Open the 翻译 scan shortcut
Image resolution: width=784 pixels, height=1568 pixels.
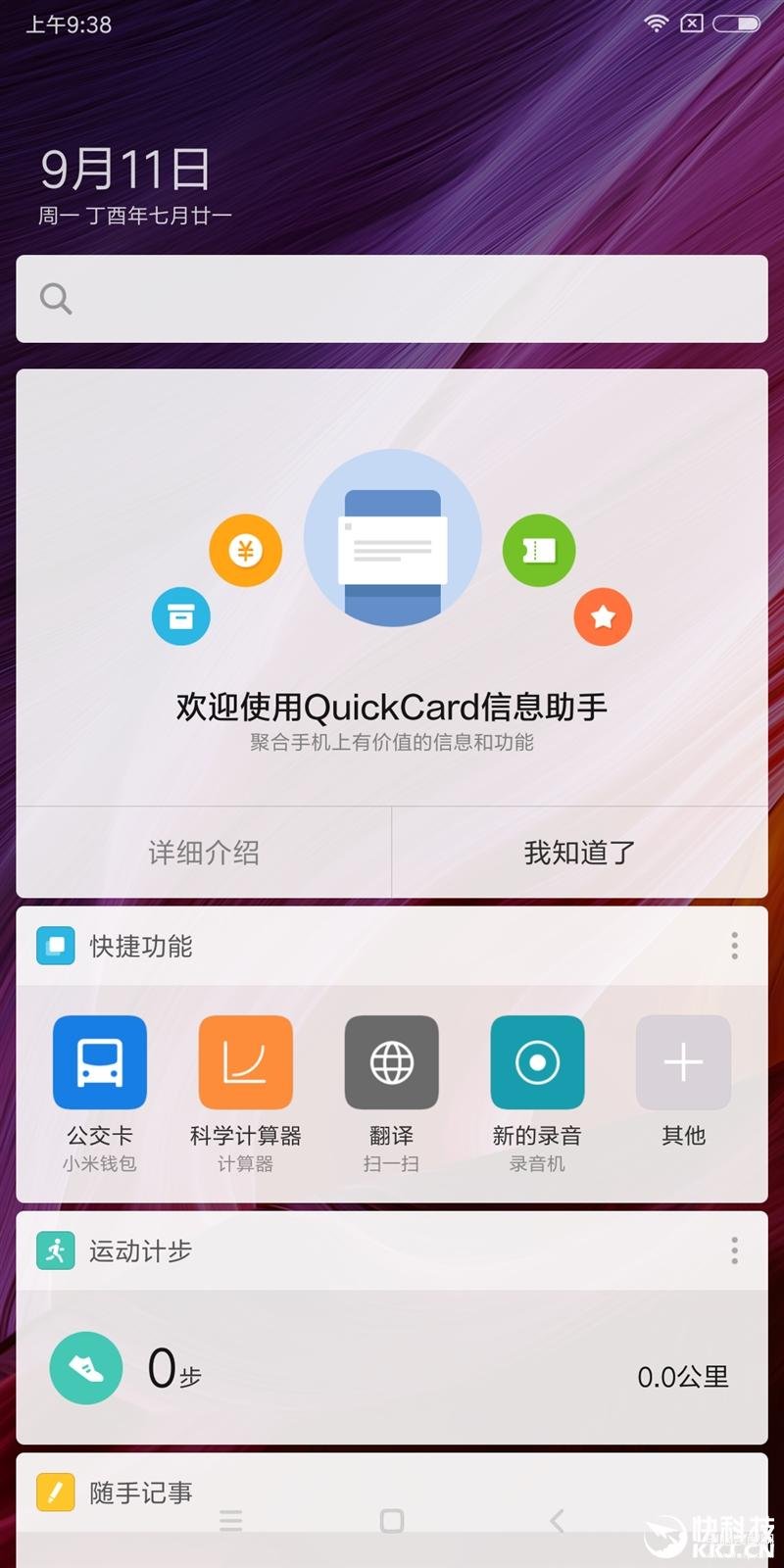391,1063
